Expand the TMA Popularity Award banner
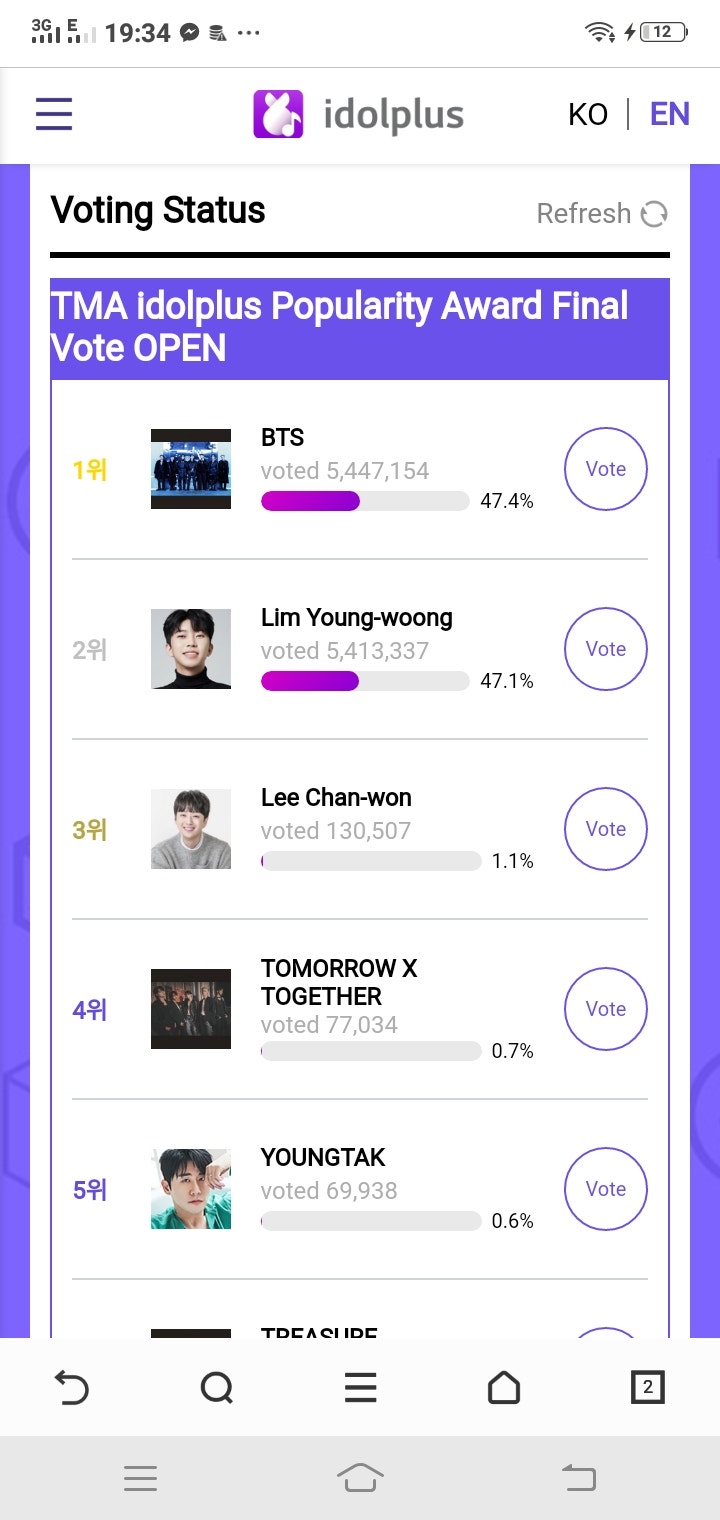The height and width of the screenshot is (1520, 720). (360, 326)
